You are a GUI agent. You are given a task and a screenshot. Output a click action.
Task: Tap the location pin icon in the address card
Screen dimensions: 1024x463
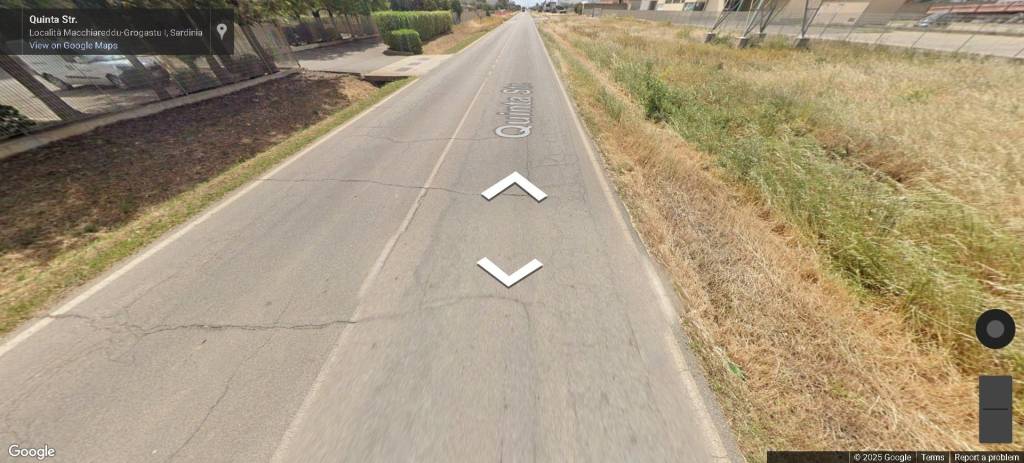[221, 31]
